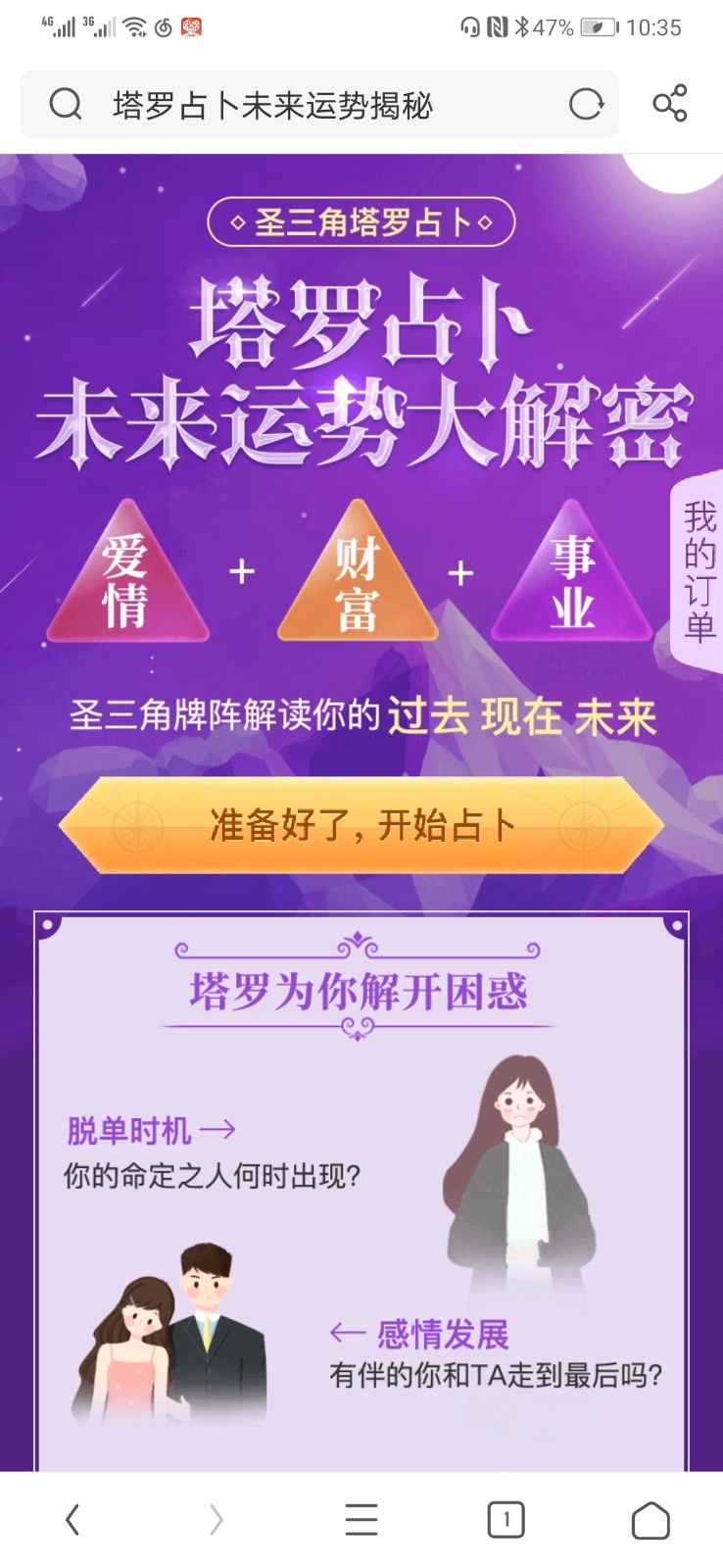Open 我的订单 side tab
This screenshot has height=1568, width=723.
pos(699,571)
